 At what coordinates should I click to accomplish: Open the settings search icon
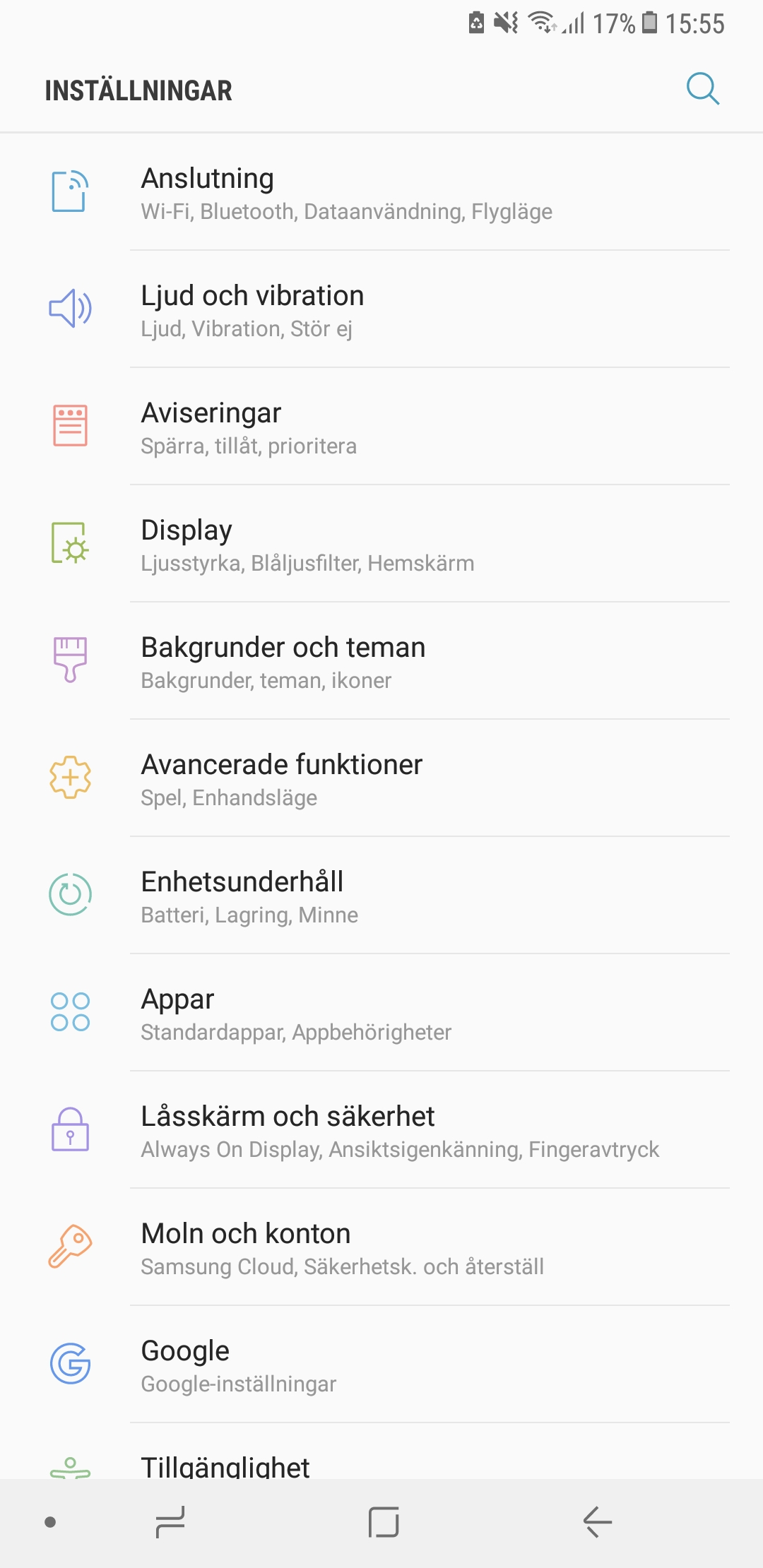[702, 89]
